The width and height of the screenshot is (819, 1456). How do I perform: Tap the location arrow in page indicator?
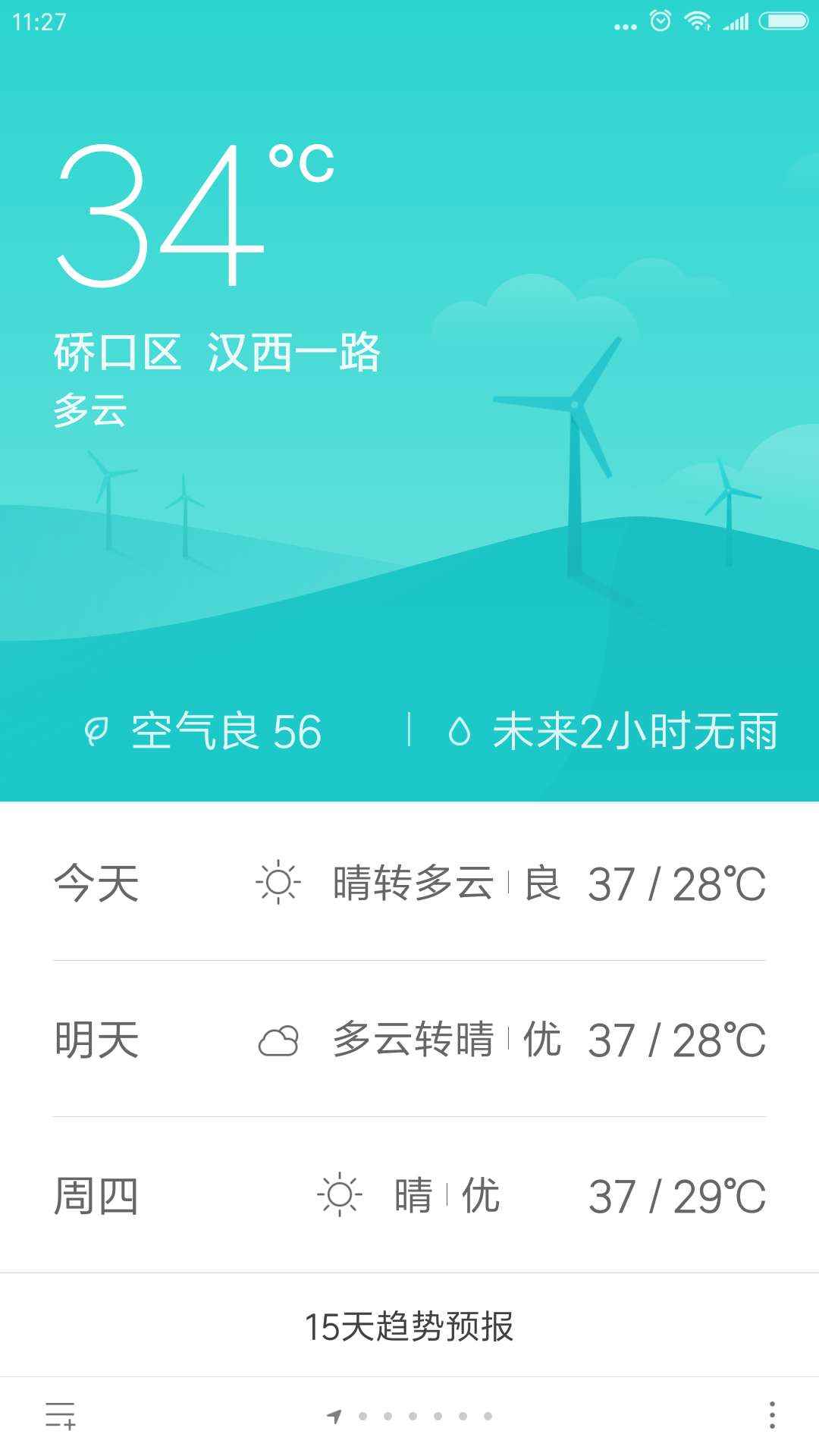coord(332,1417)
